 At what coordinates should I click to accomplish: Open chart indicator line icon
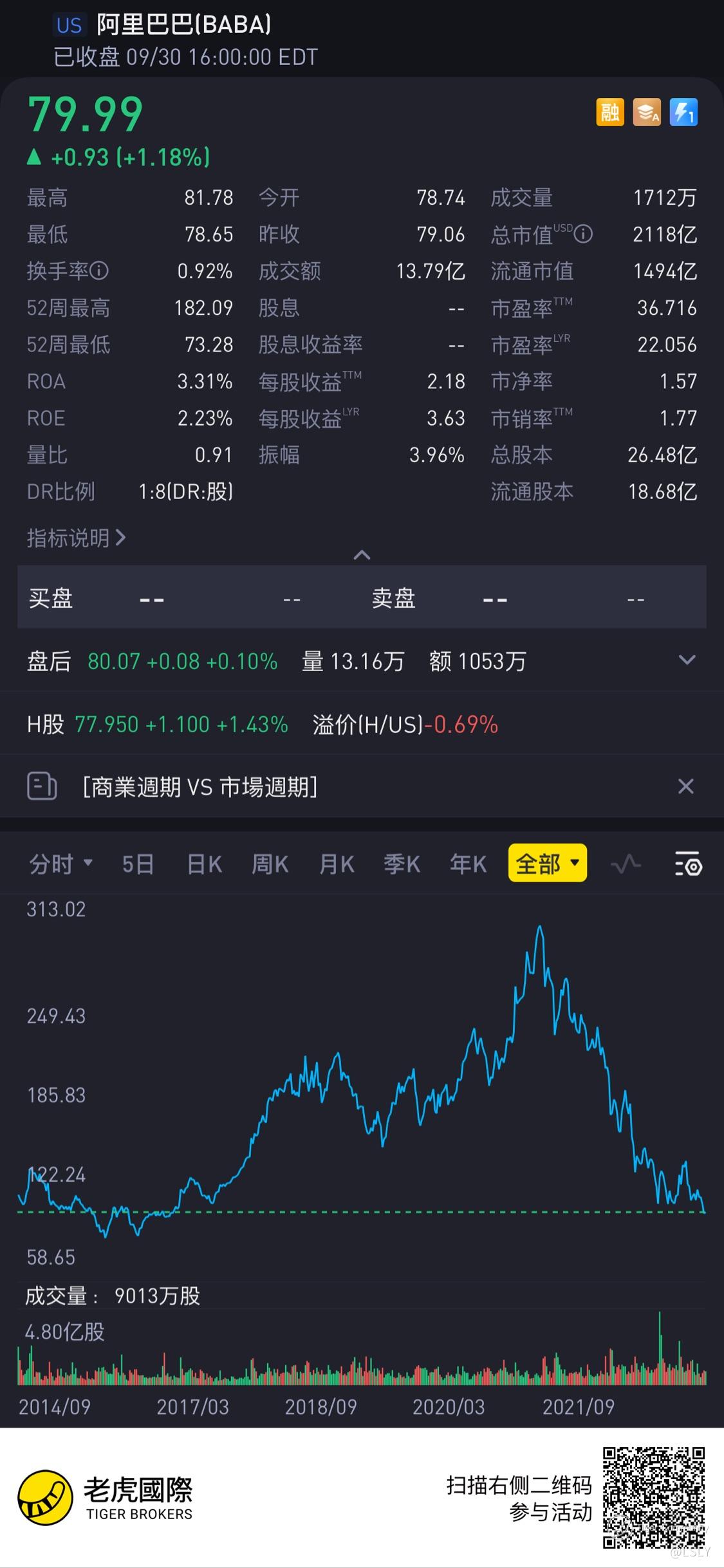tap(626, 864)
